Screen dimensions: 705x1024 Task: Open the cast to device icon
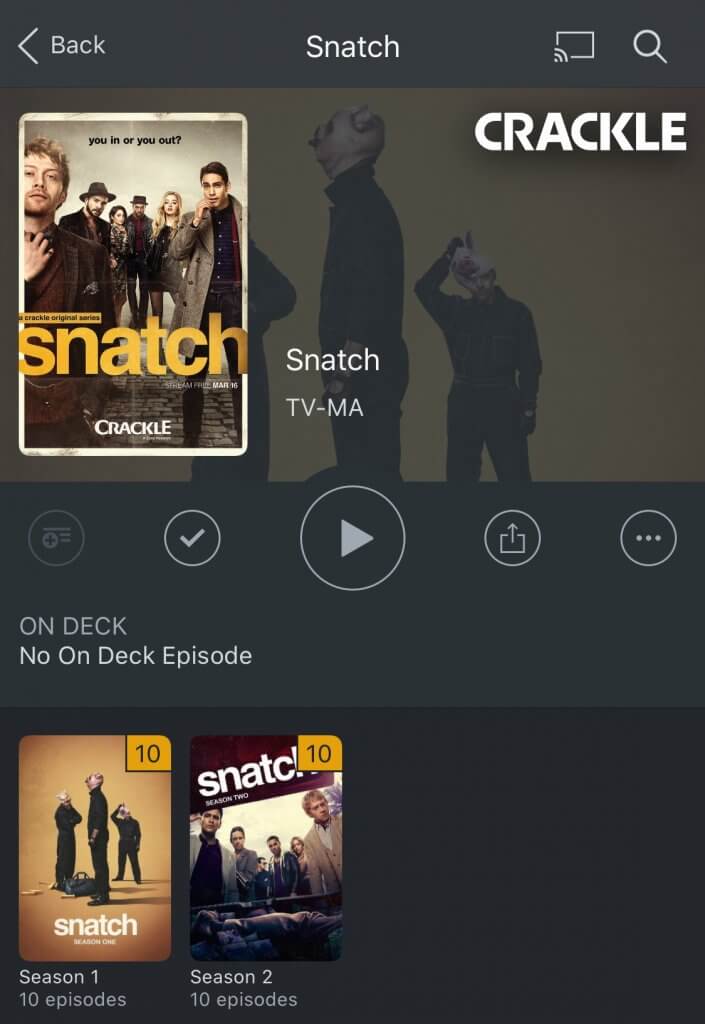[574, 46]
